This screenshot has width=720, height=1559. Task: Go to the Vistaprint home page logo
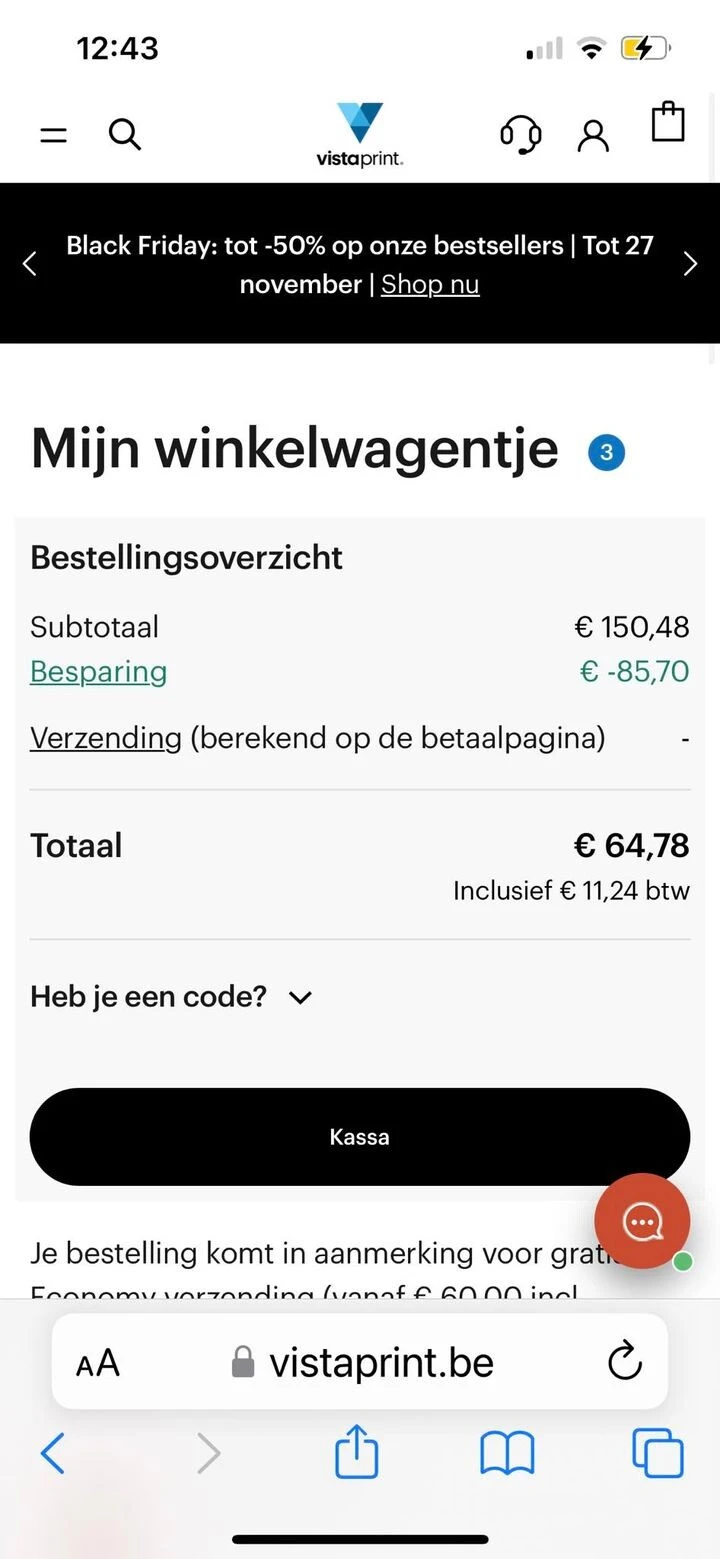(360, 134)
